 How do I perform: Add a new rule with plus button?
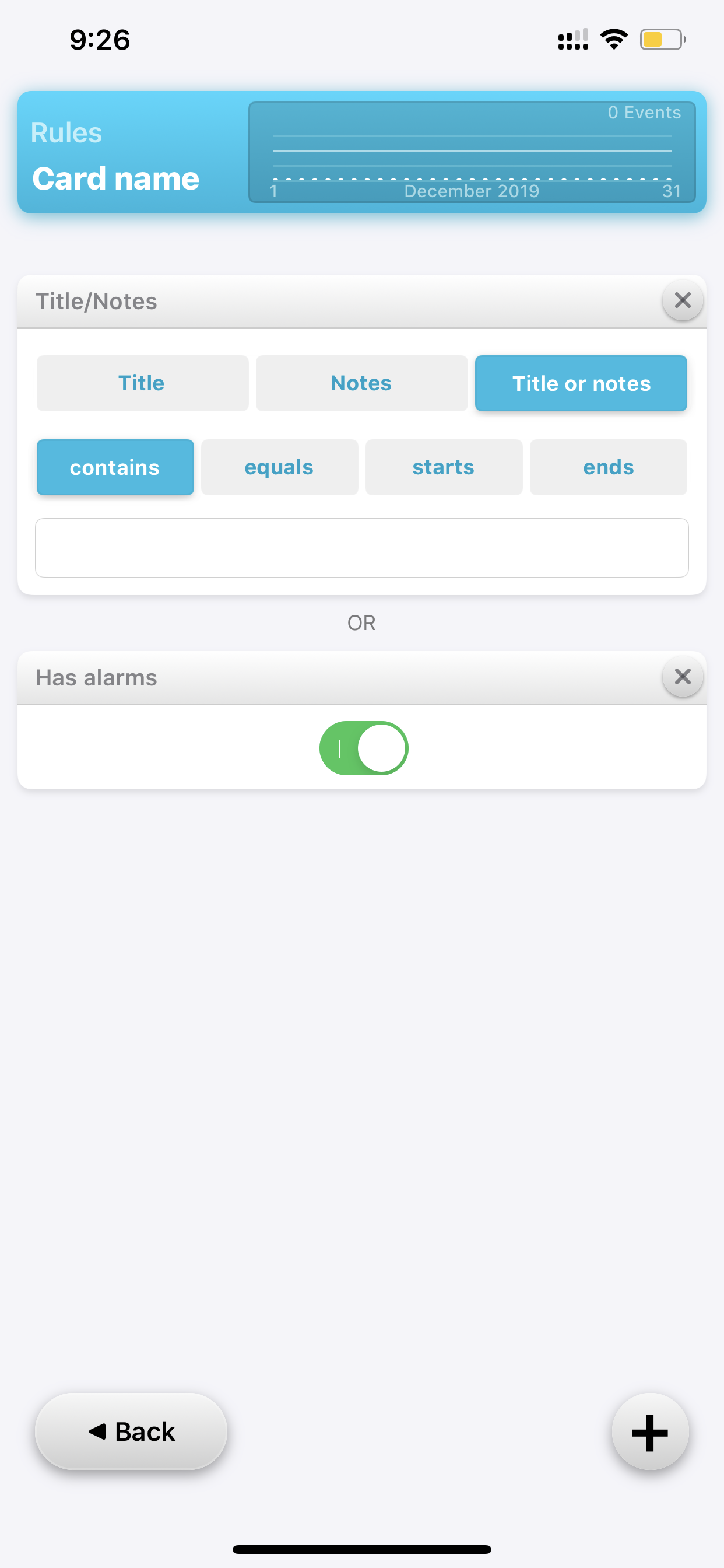point(650,1431)
